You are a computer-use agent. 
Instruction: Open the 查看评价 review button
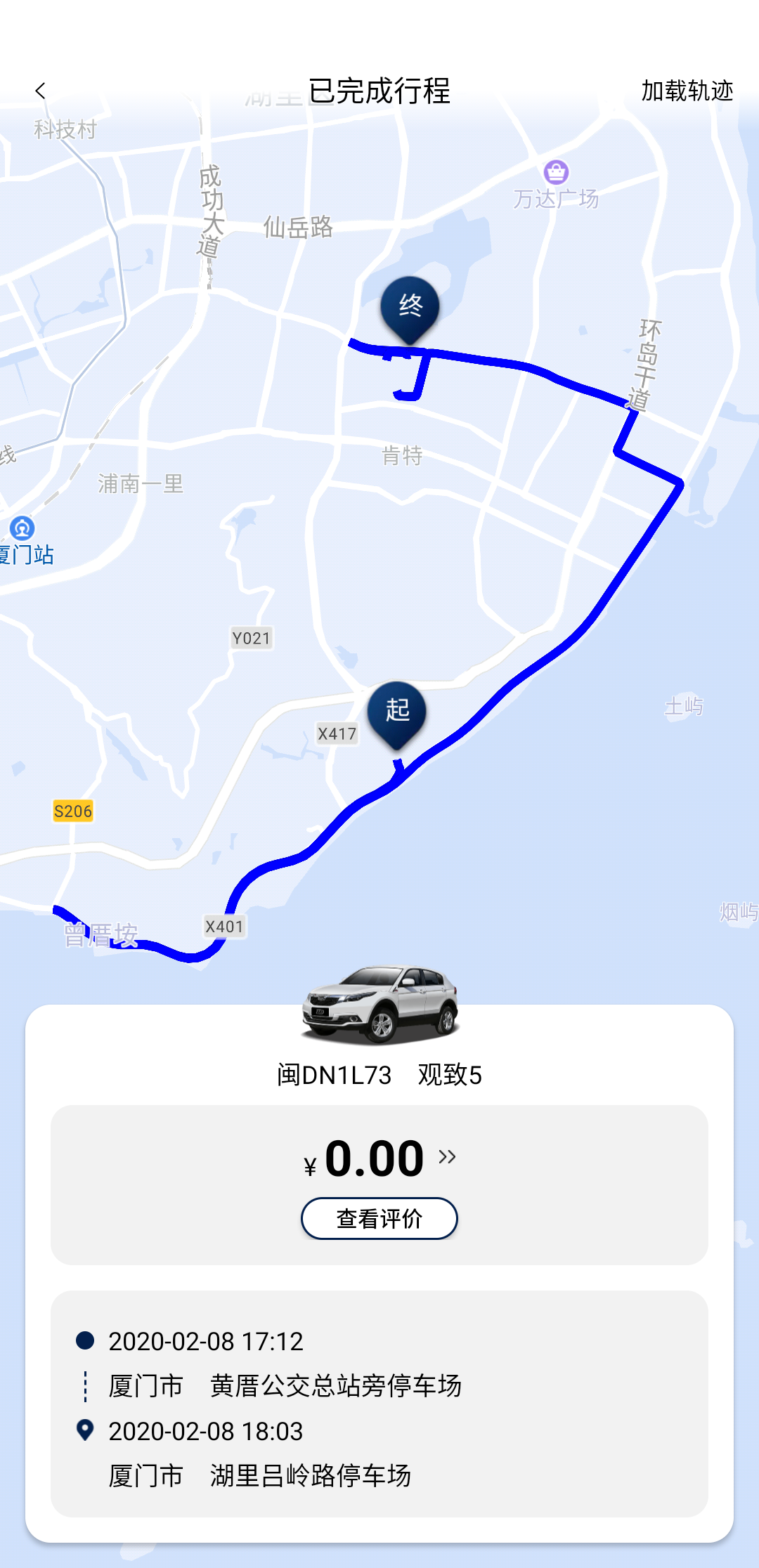(x=379, y=1218)
